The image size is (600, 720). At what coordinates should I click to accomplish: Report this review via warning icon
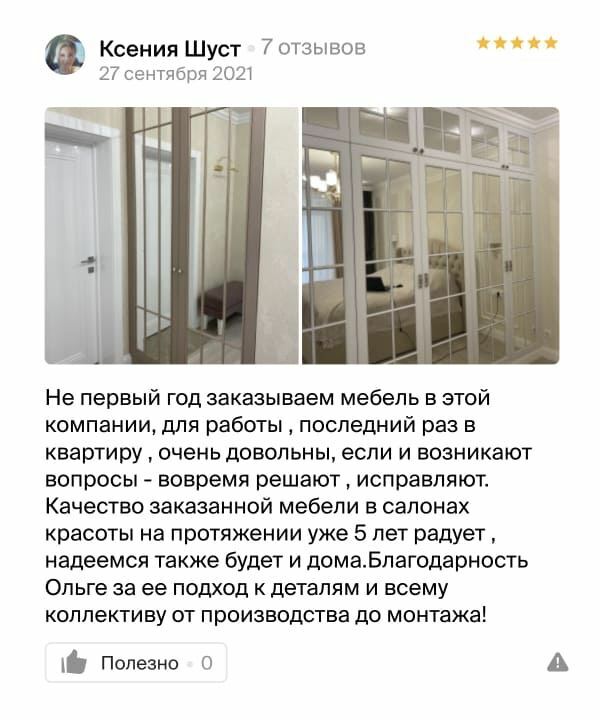coord(558,662)
